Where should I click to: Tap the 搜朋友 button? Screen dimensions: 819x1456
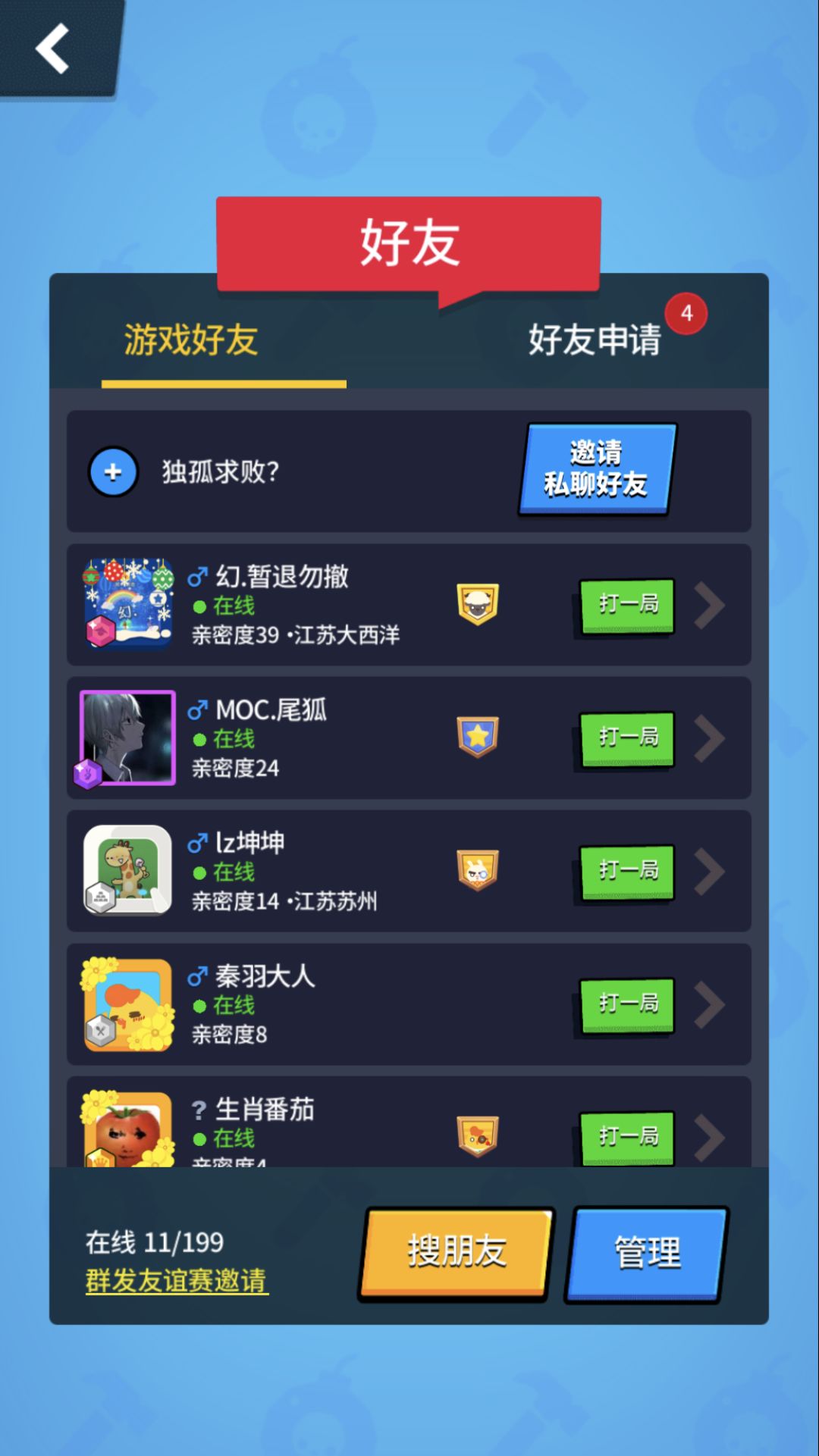tap(455, 1252)
